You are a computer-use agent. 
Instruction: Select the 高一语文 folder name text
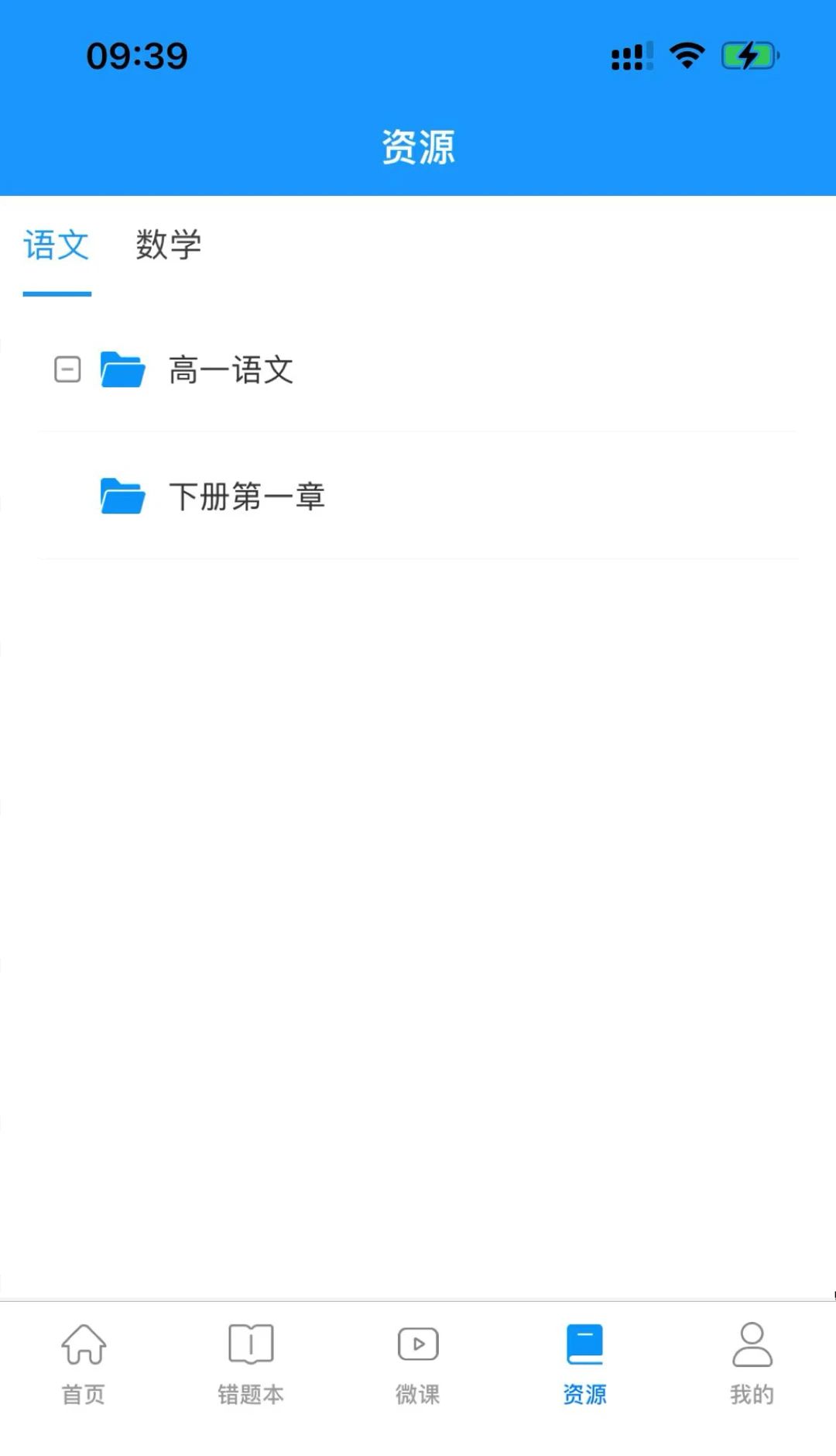coord(232,370)
